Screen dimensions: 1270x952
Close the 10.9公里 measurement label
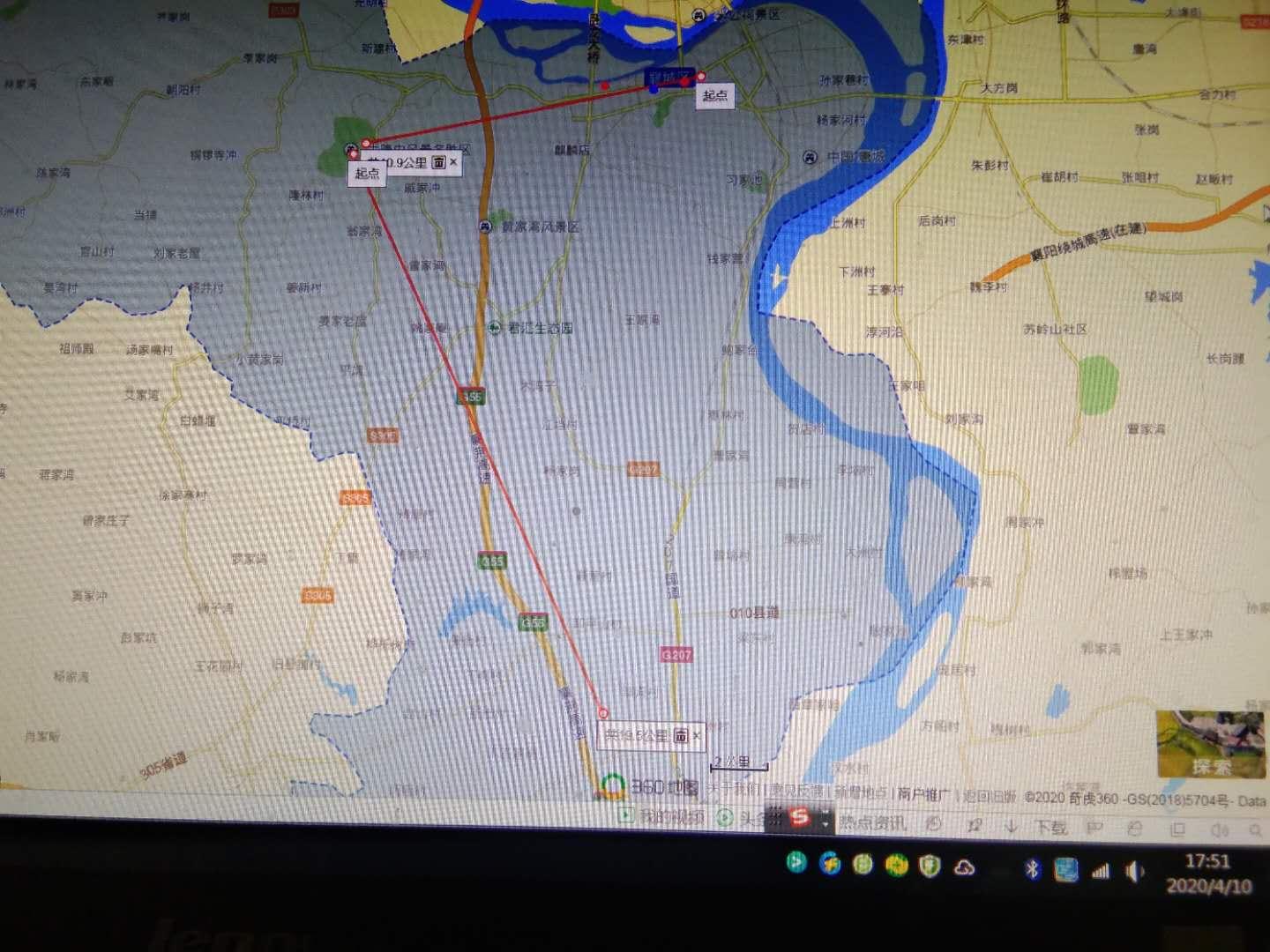tap(453, 162)
